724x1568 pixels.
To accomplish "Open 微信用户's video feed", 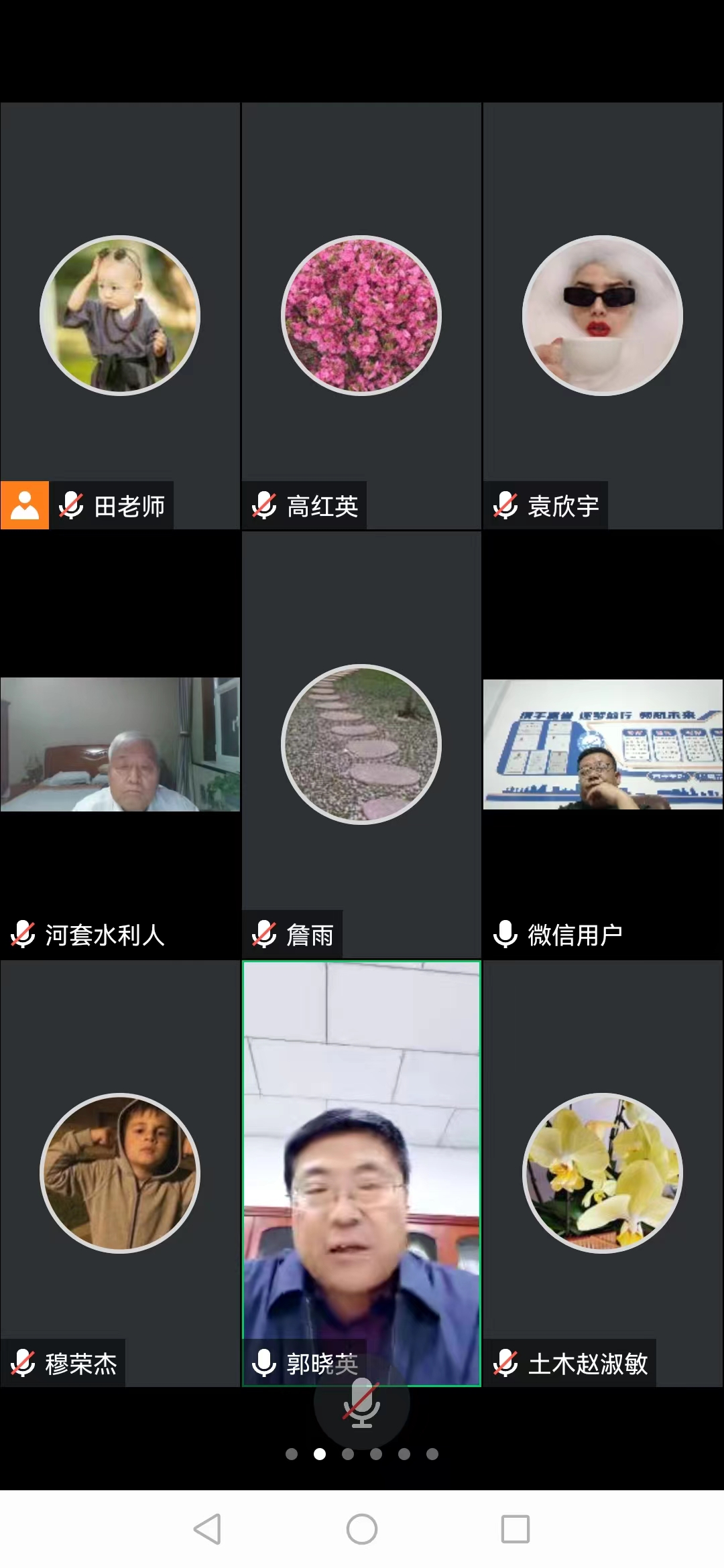I will [603, 744].
